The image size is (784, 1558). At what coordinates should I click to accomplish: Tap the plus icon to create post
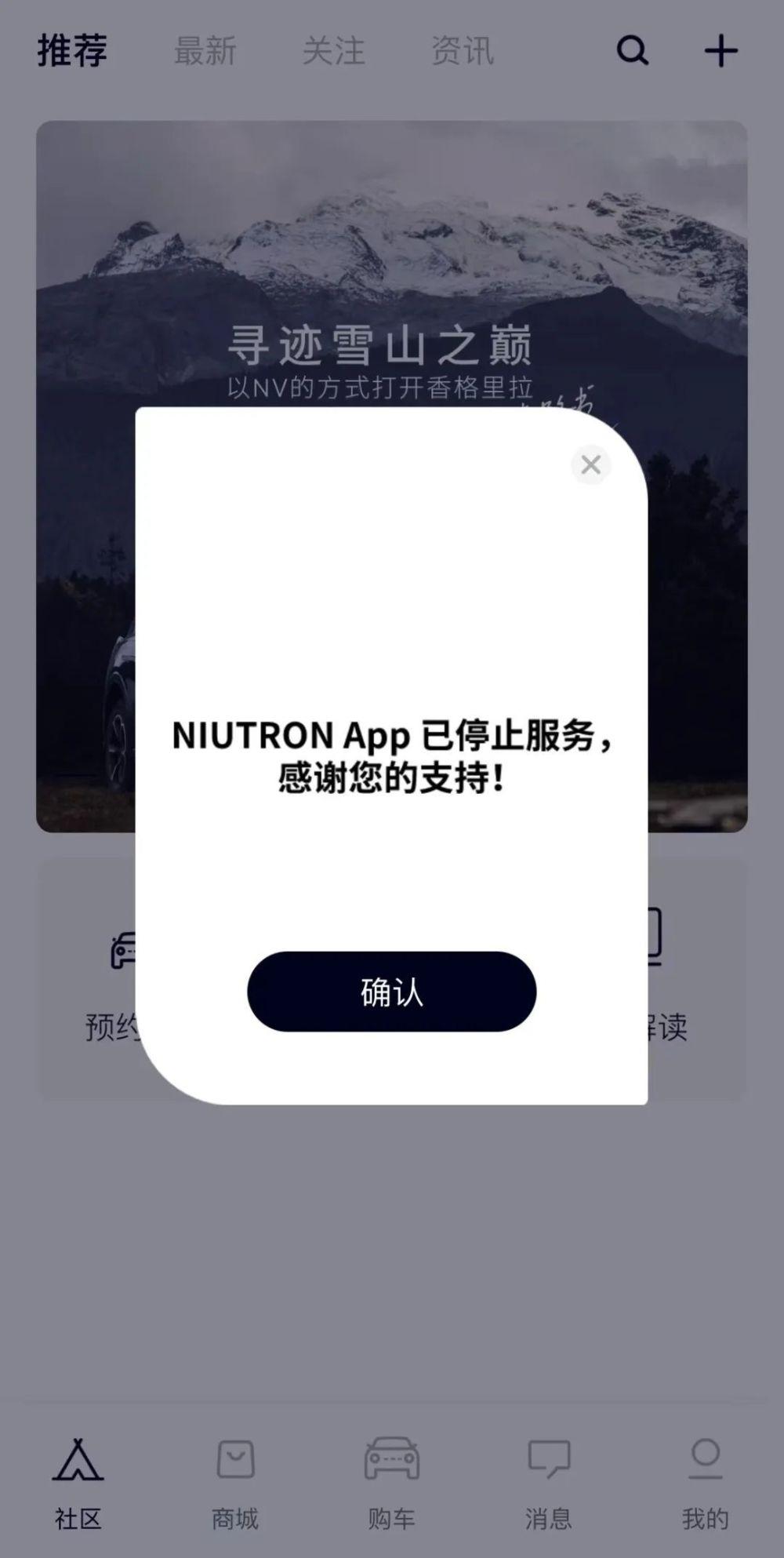(x=720, y=51)
